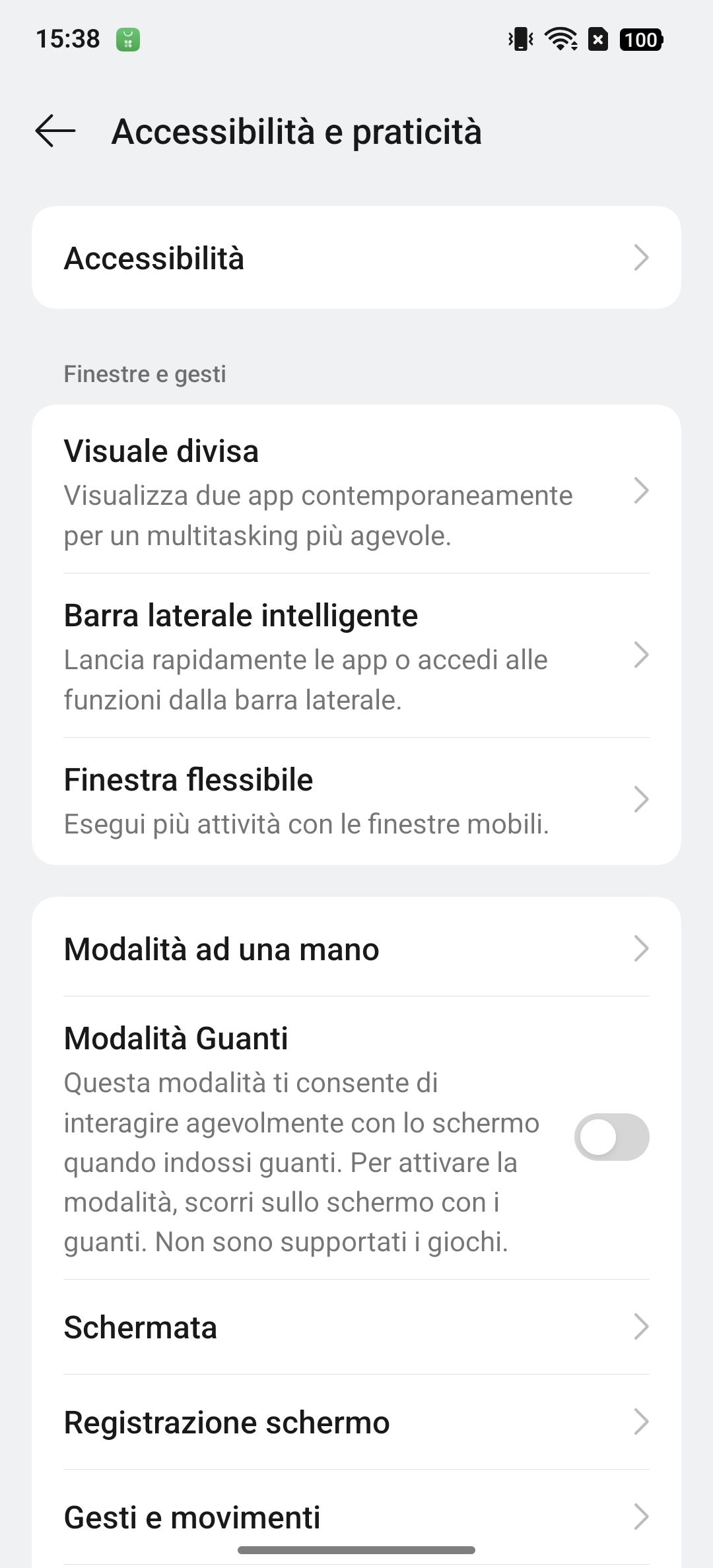This screenshot has width=713, height=1568.
Task: Go back using the top arrow
Action: coord(55,131)
